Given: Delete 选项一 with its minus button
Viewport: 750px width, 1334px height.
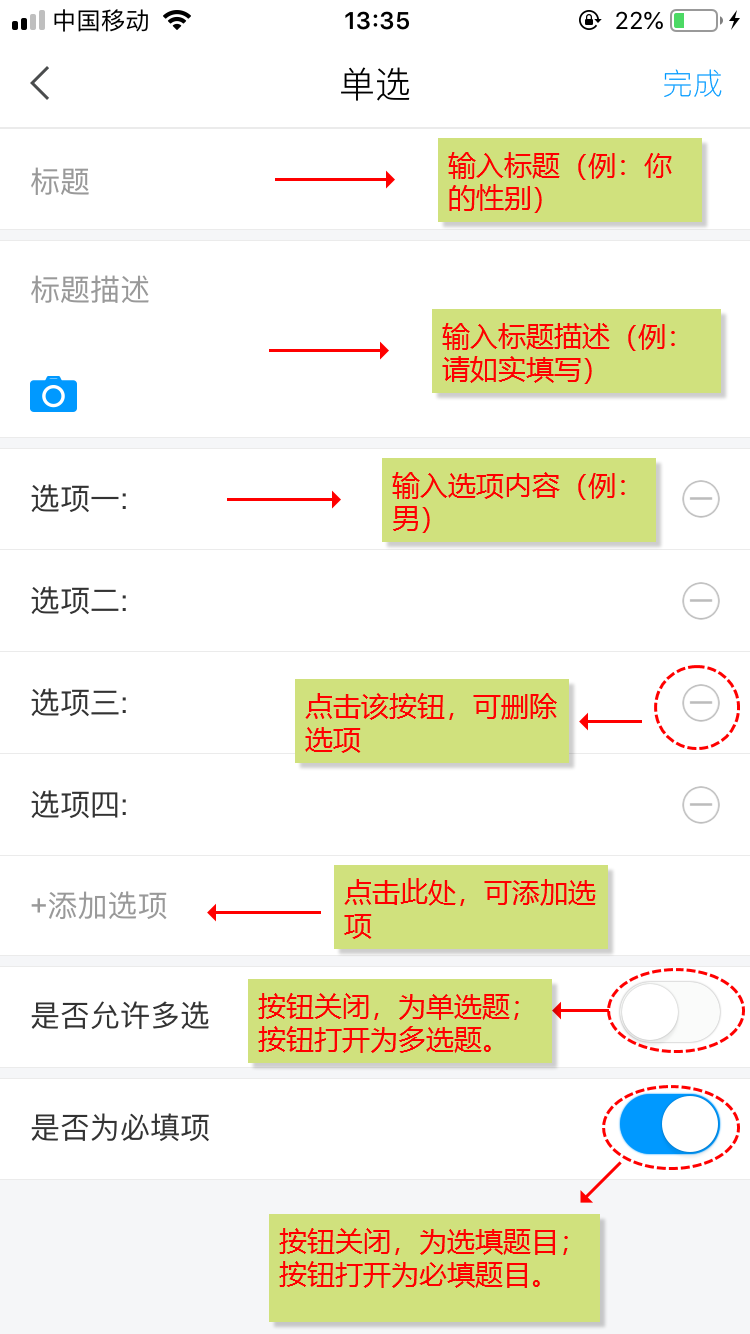Looking at the screenshot, I should click(x=700, y=498).
